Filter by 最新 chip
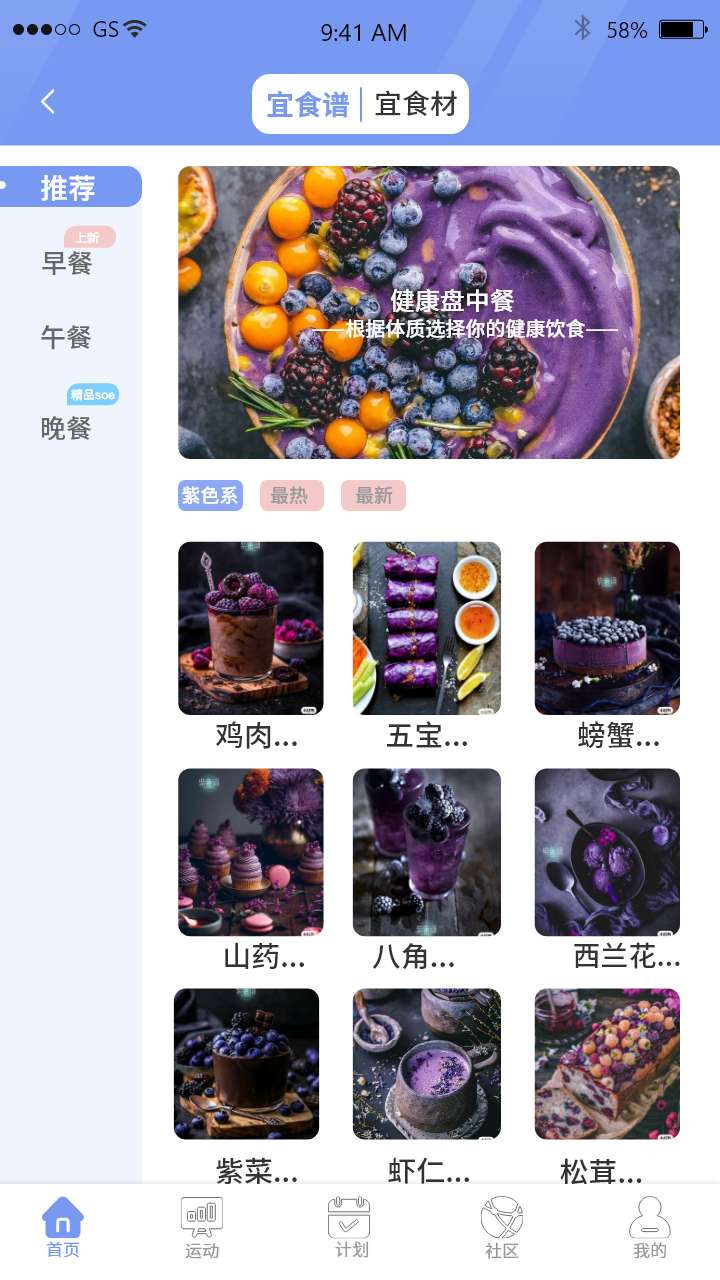Viewport: 720px width, 1280px height. 373,495
